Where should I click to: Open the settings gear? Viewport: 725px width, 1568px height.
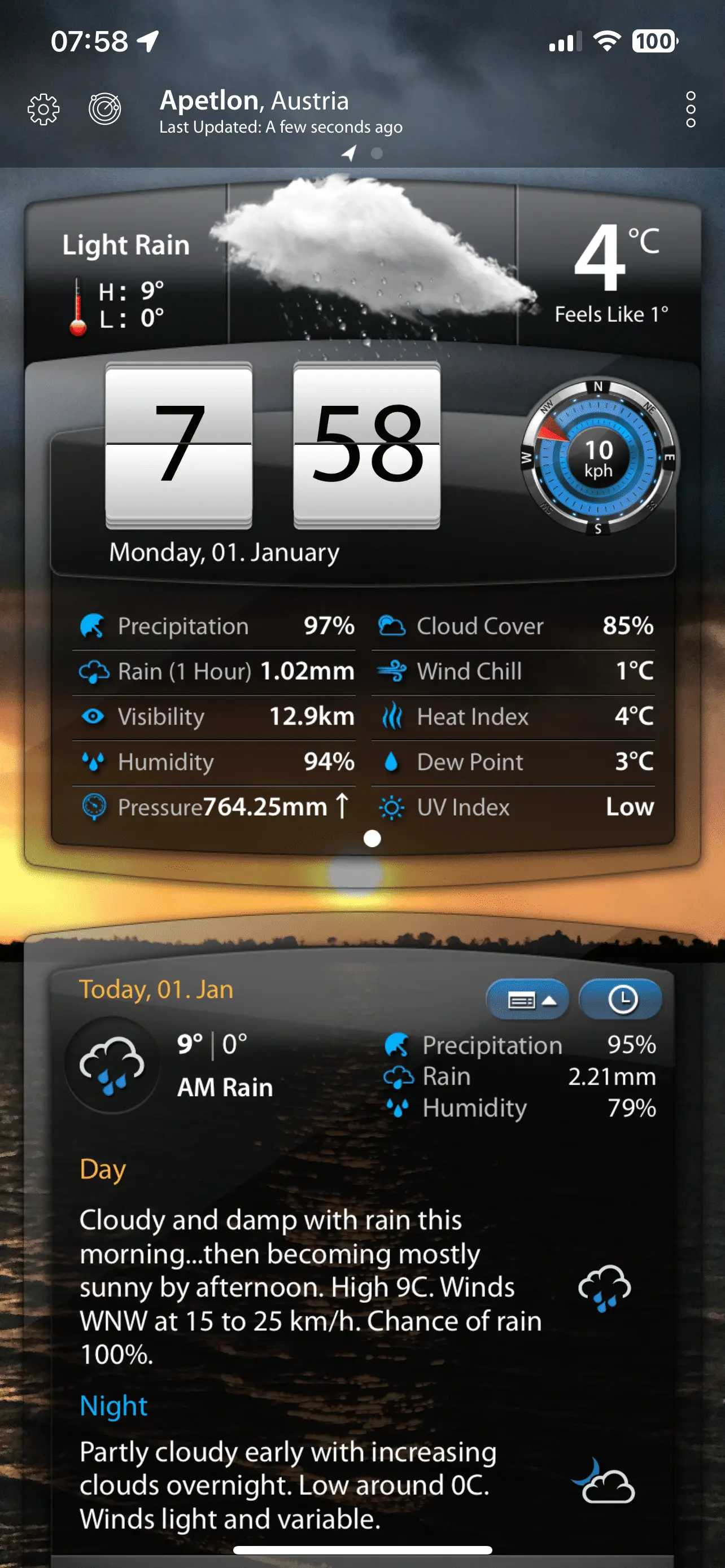44,110
